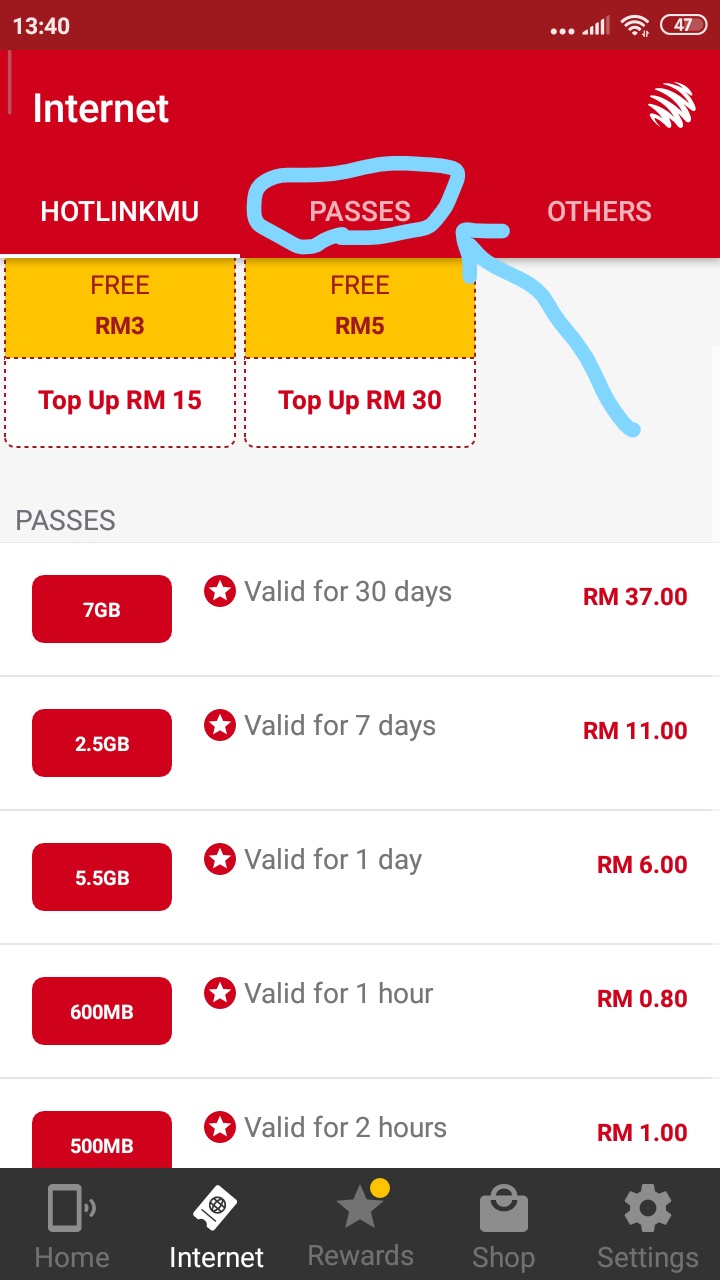Open the Settings tab
Viewport: 720px width, 1280px height.
tap(648, 1225)
